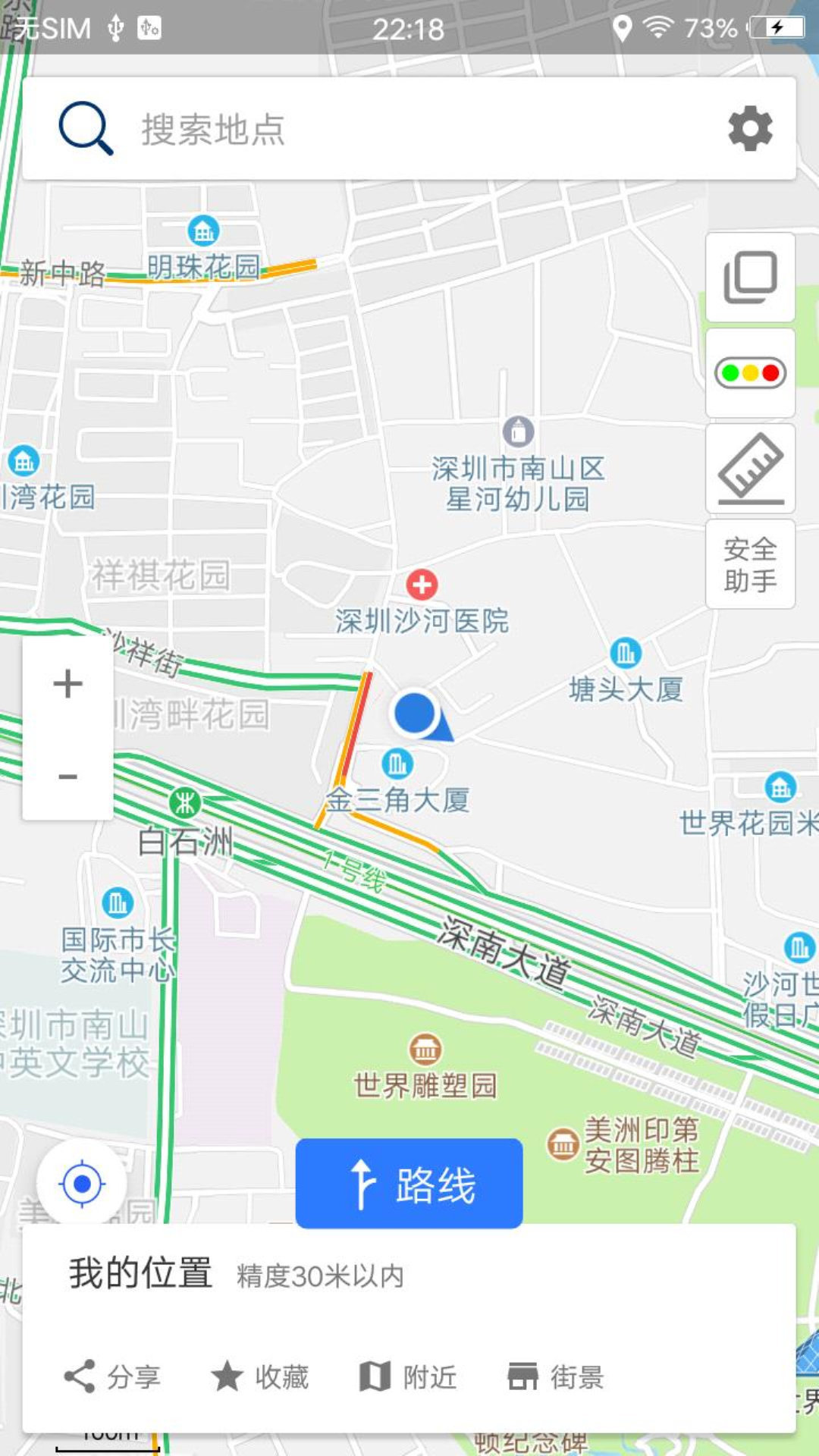This screenshot has width=819, height=1456.
Task: Open 附近 to browse nearby places
Action: click(408, 1377)
